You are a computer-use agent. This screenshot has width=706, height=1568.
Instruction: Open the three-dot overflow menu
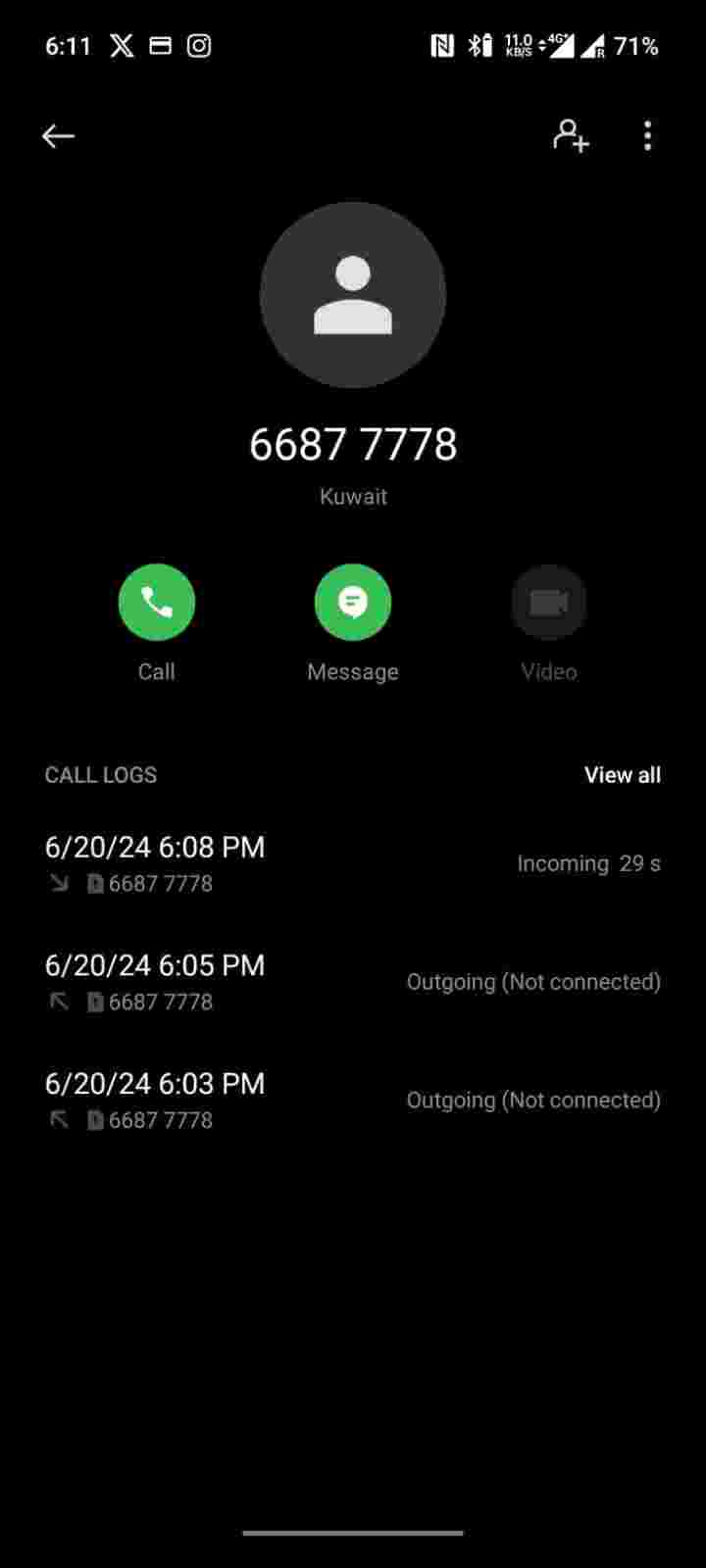[x=647, y=136]
